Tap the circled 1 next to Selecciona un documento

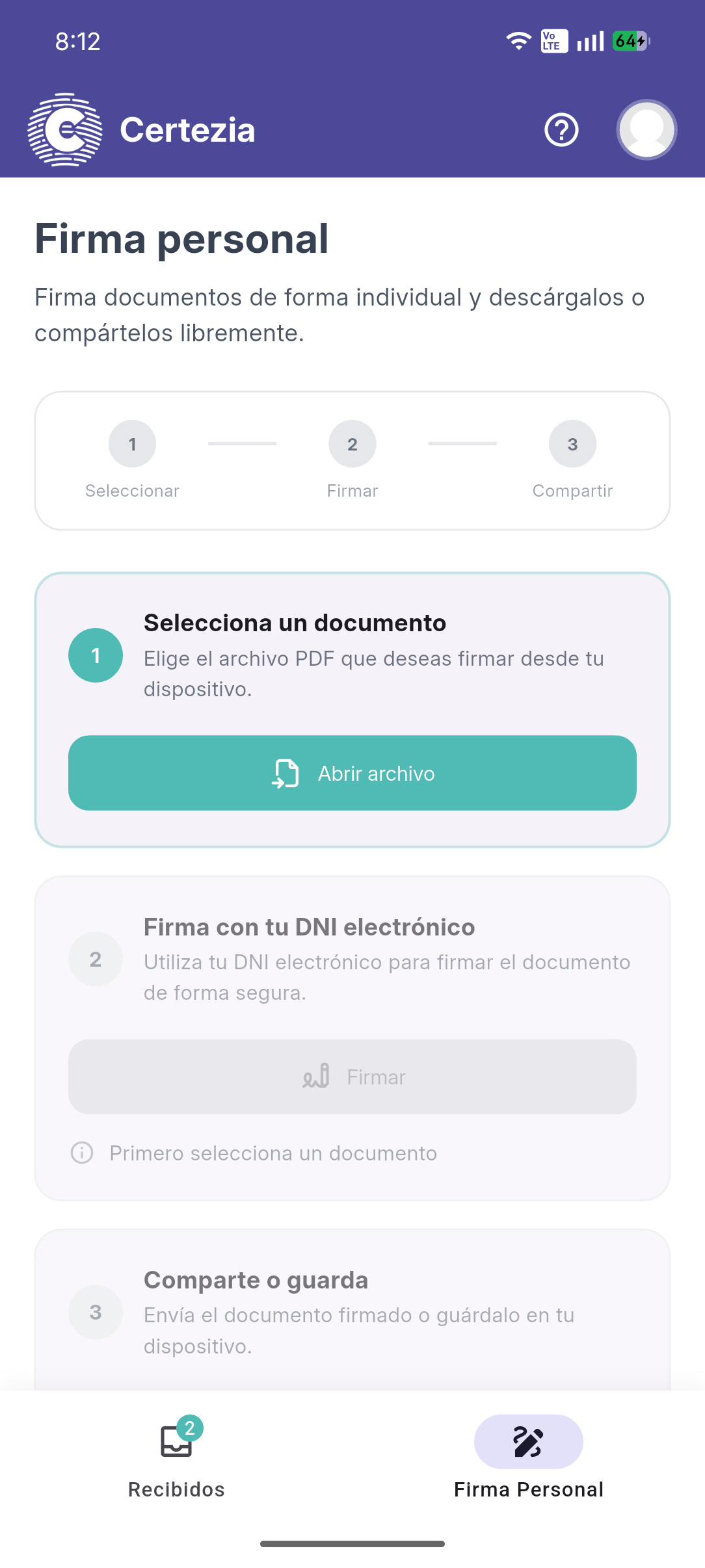96,656
